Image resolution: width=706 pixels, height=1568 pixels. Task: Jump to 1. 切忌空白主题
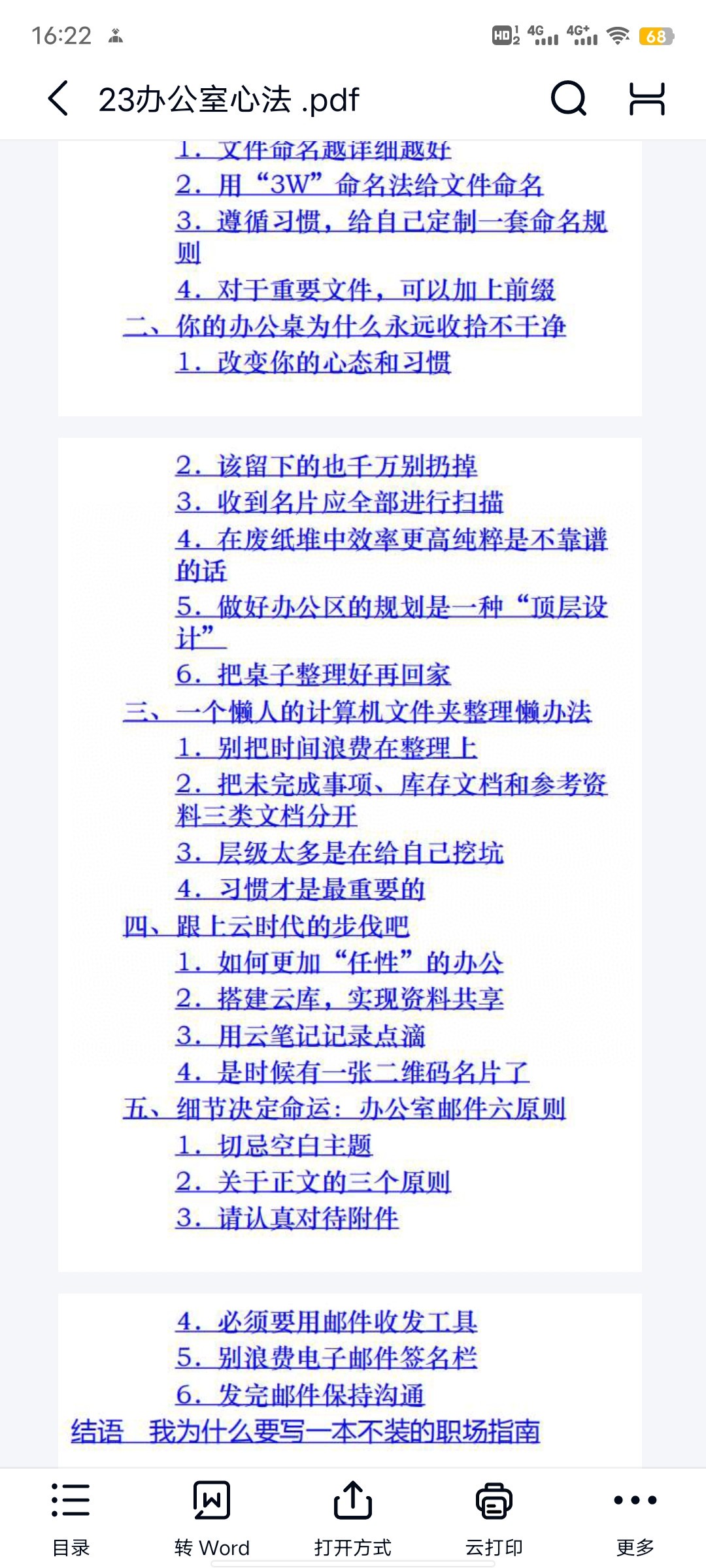[274, 1145]
